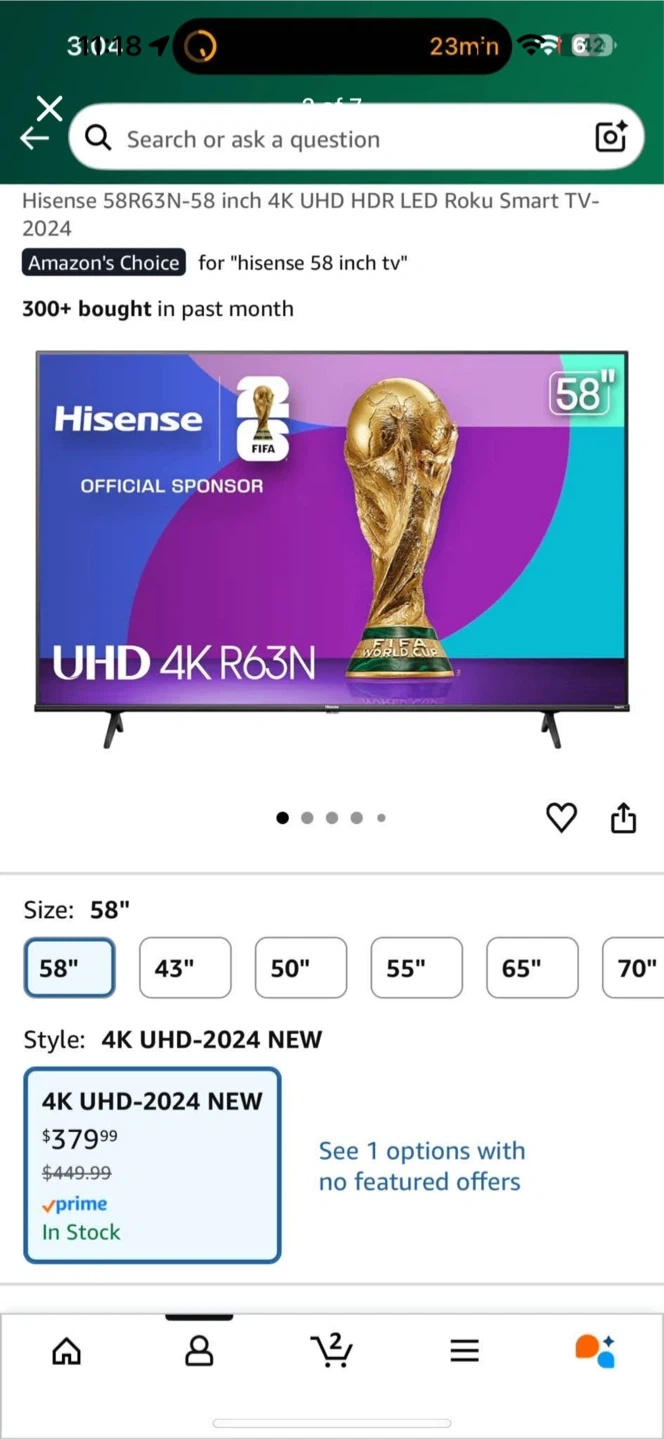
Task: Open See 1 options with no featured offers
Action: 421,1166
